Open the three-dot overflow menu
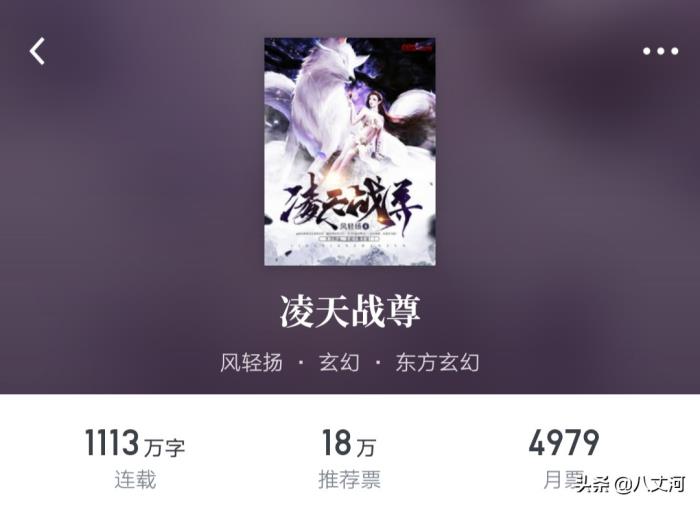 point(660,51)
